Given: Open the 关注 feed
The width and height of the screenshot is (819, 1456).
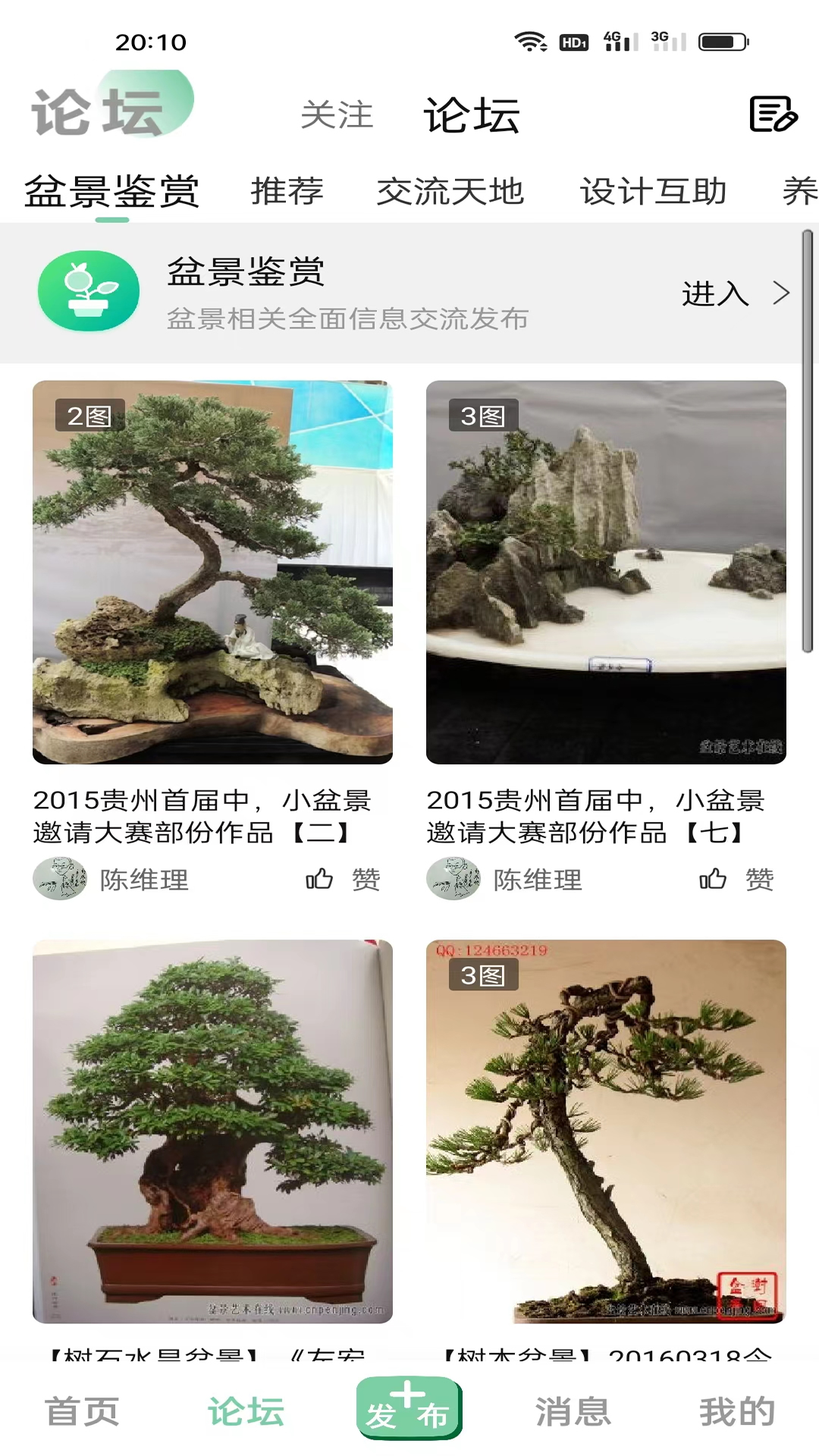Looking at the screenshot, I should pyautogui.click(x=337, y=115).
